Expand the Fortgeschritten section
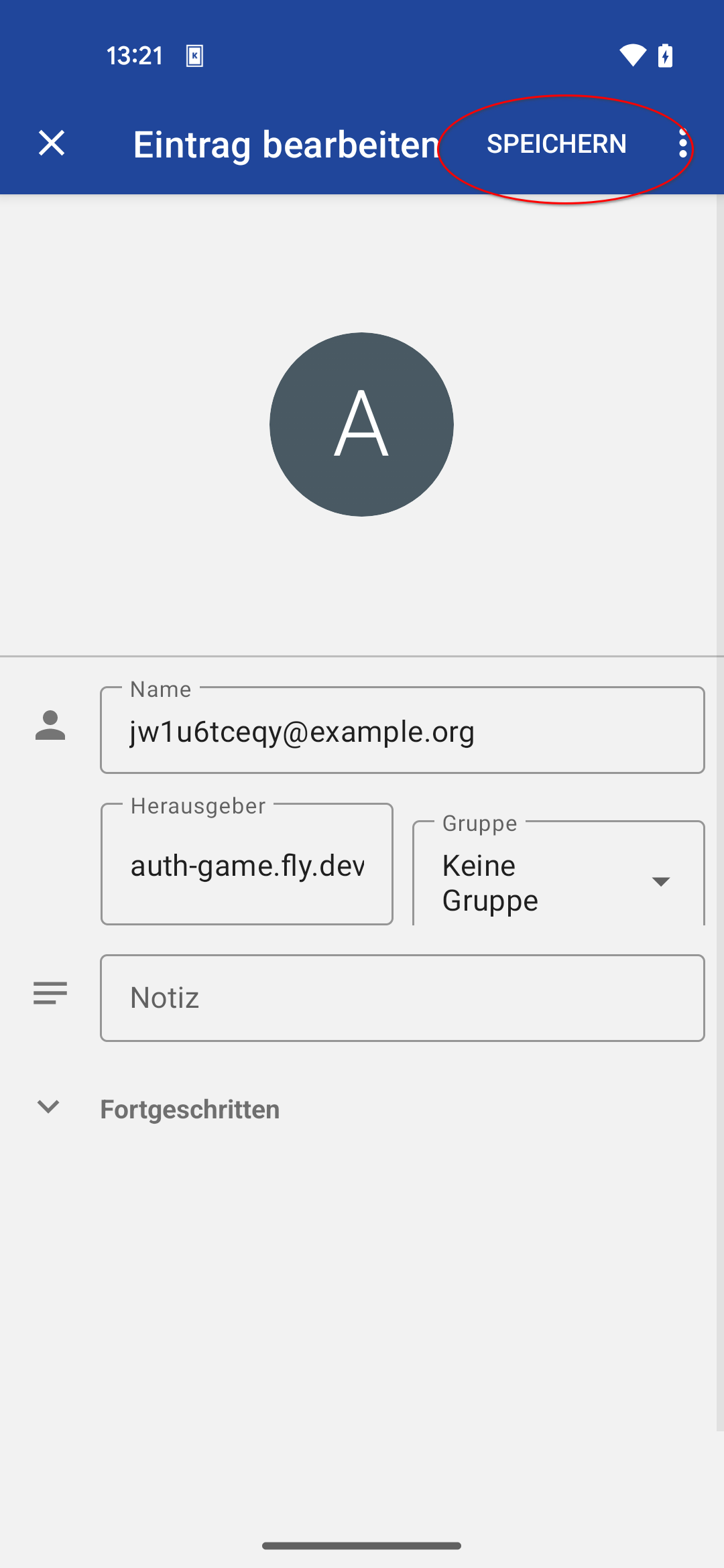Viewport: 724px width, 1568px height. coord(190,1109)
